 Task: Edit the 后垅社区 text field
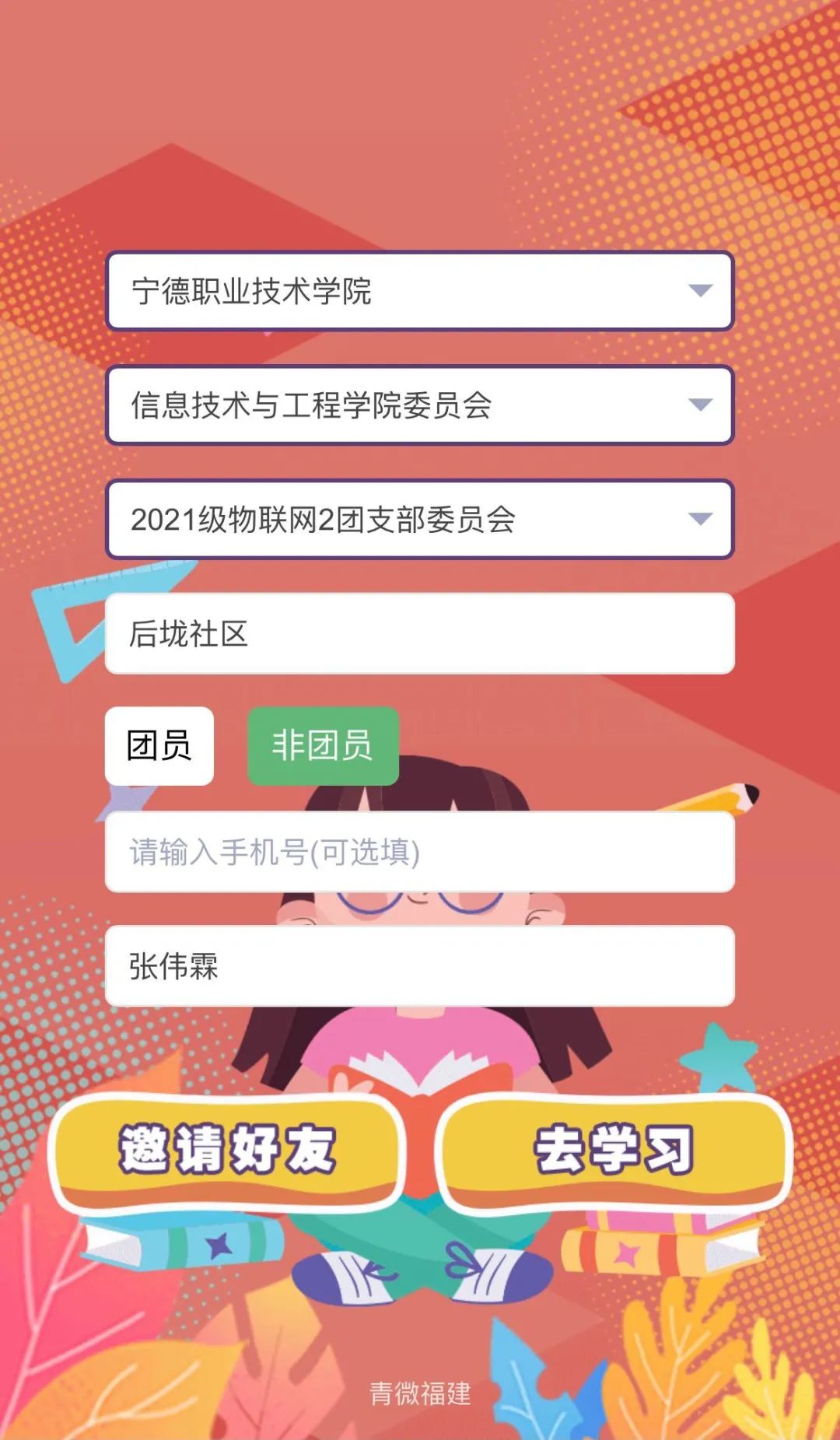(420, 633)
